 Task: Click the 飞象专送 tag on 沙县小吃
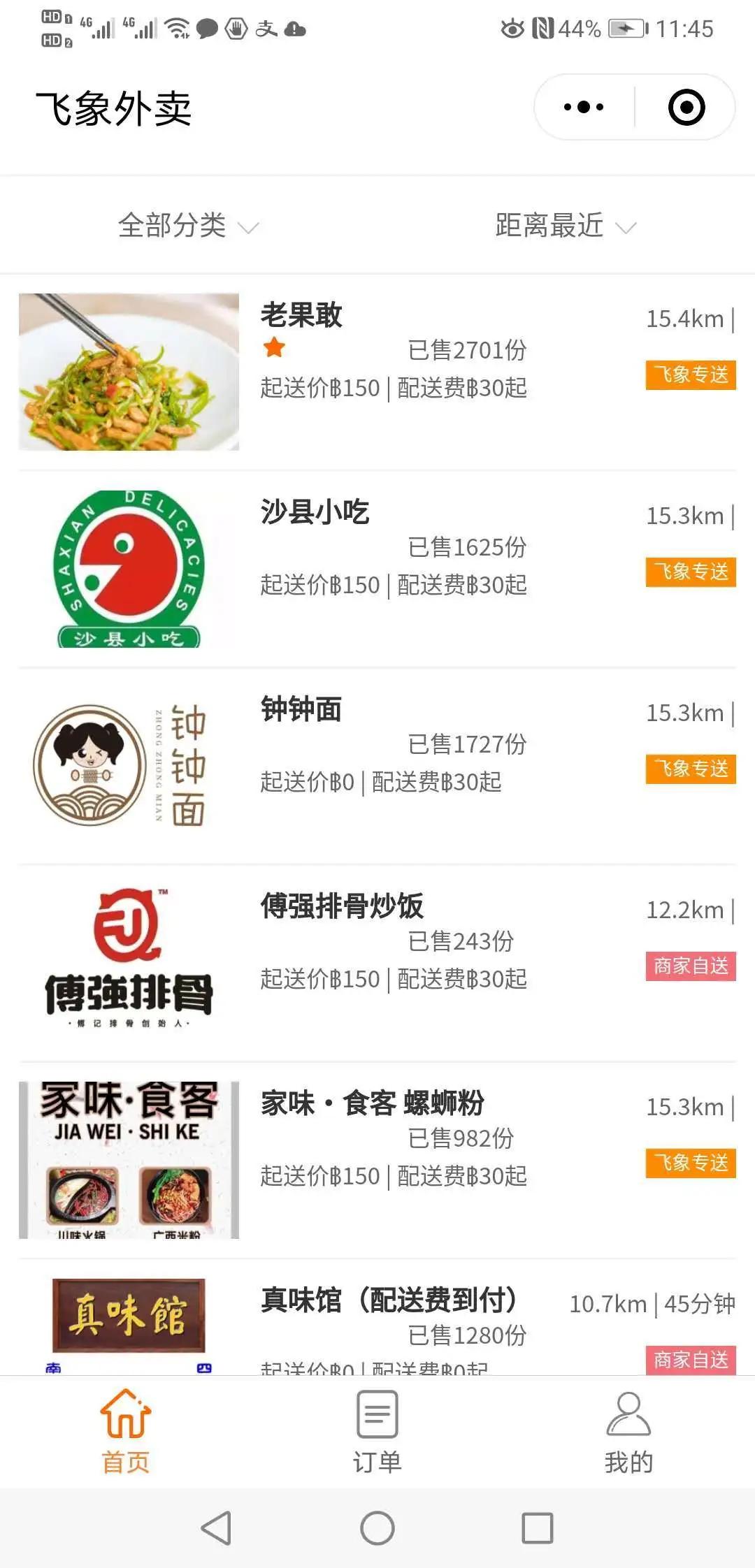[690, 572]
